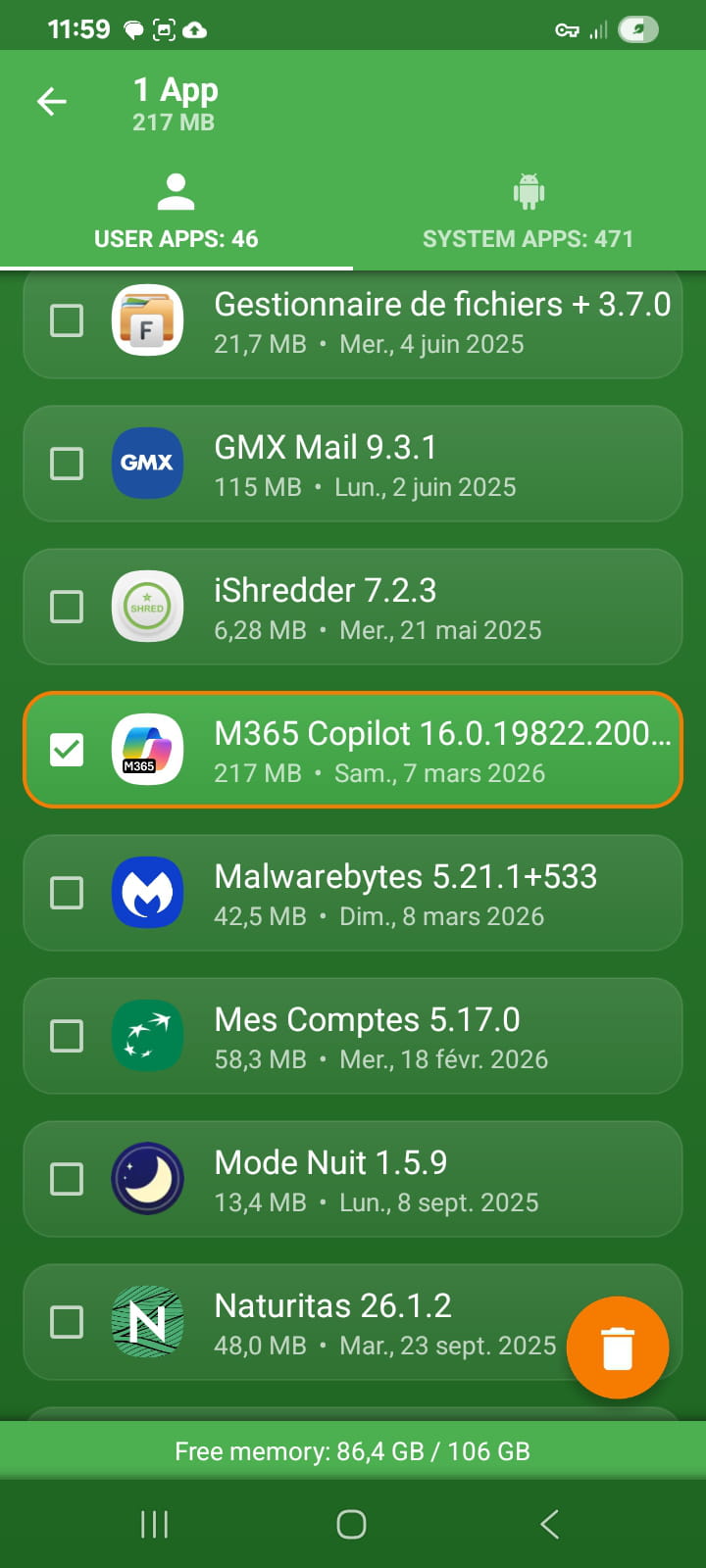
Task: Mark the Mes Comptes checkbox
Action: [x=67, y=1036]
